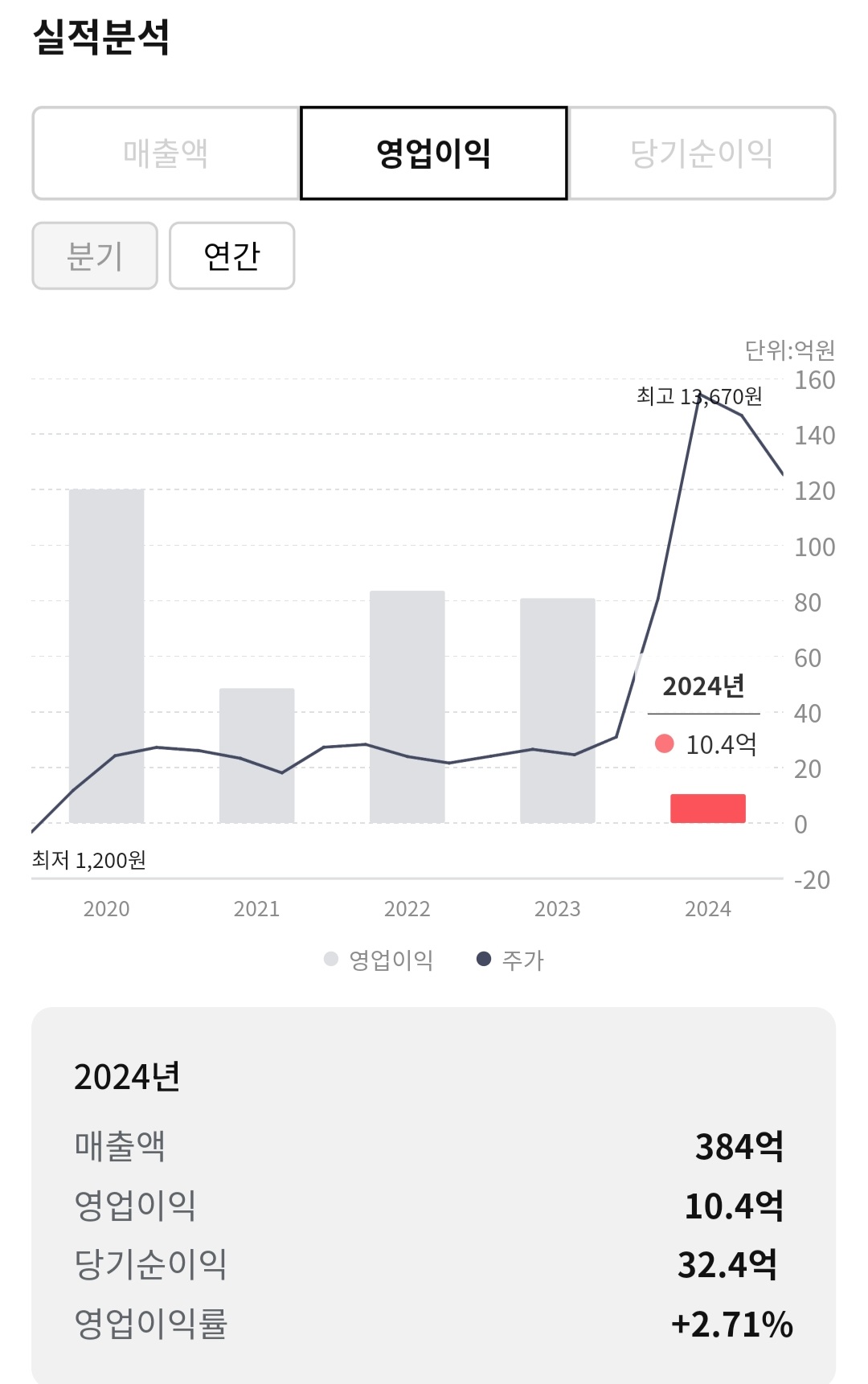Tap the 2021 operating profit bar
Image resolution: width=868 pixels, height=1384 pixels.
click(x=256, y=755)
